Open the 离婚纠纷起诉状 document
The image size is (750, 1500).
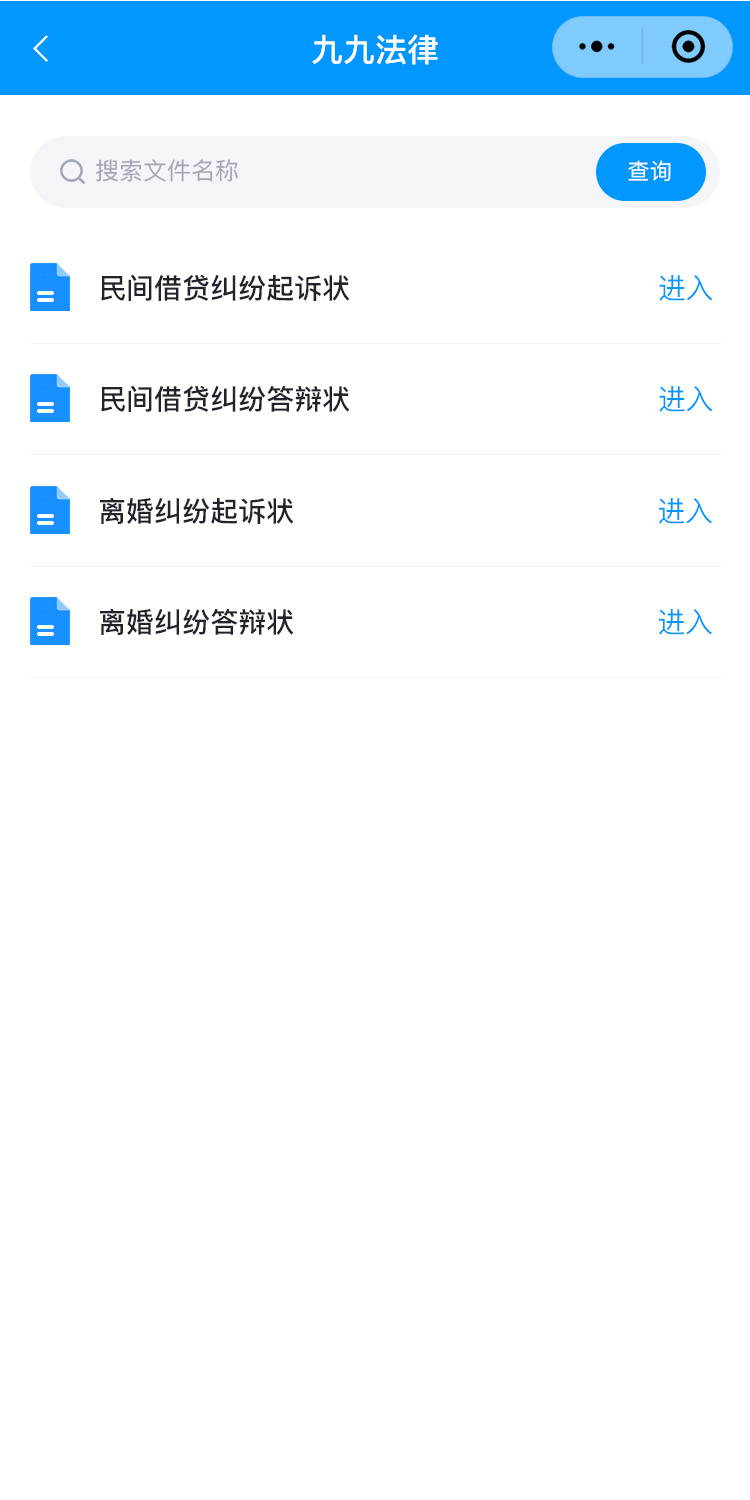tap(685, 511)
